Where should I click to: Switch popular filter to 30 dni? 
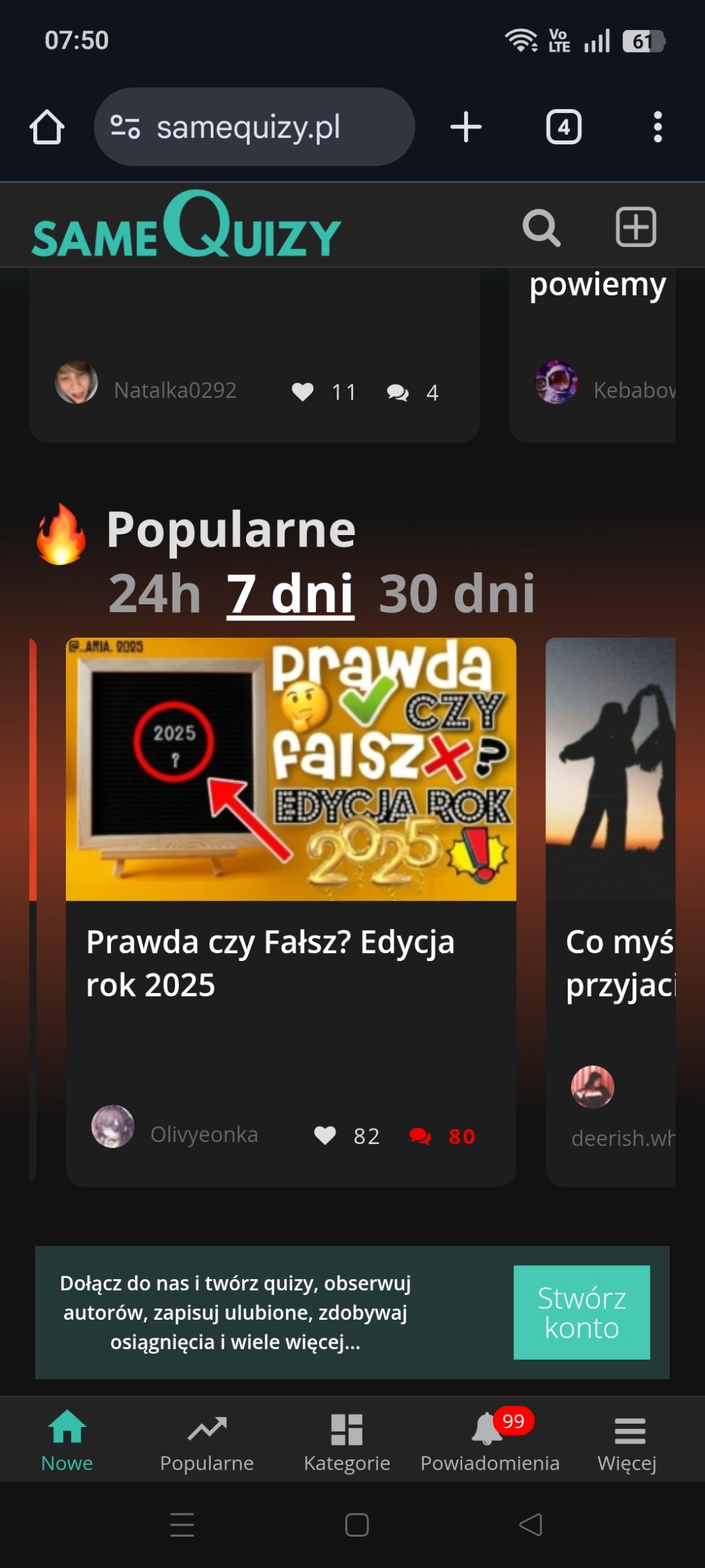point(456,593)
